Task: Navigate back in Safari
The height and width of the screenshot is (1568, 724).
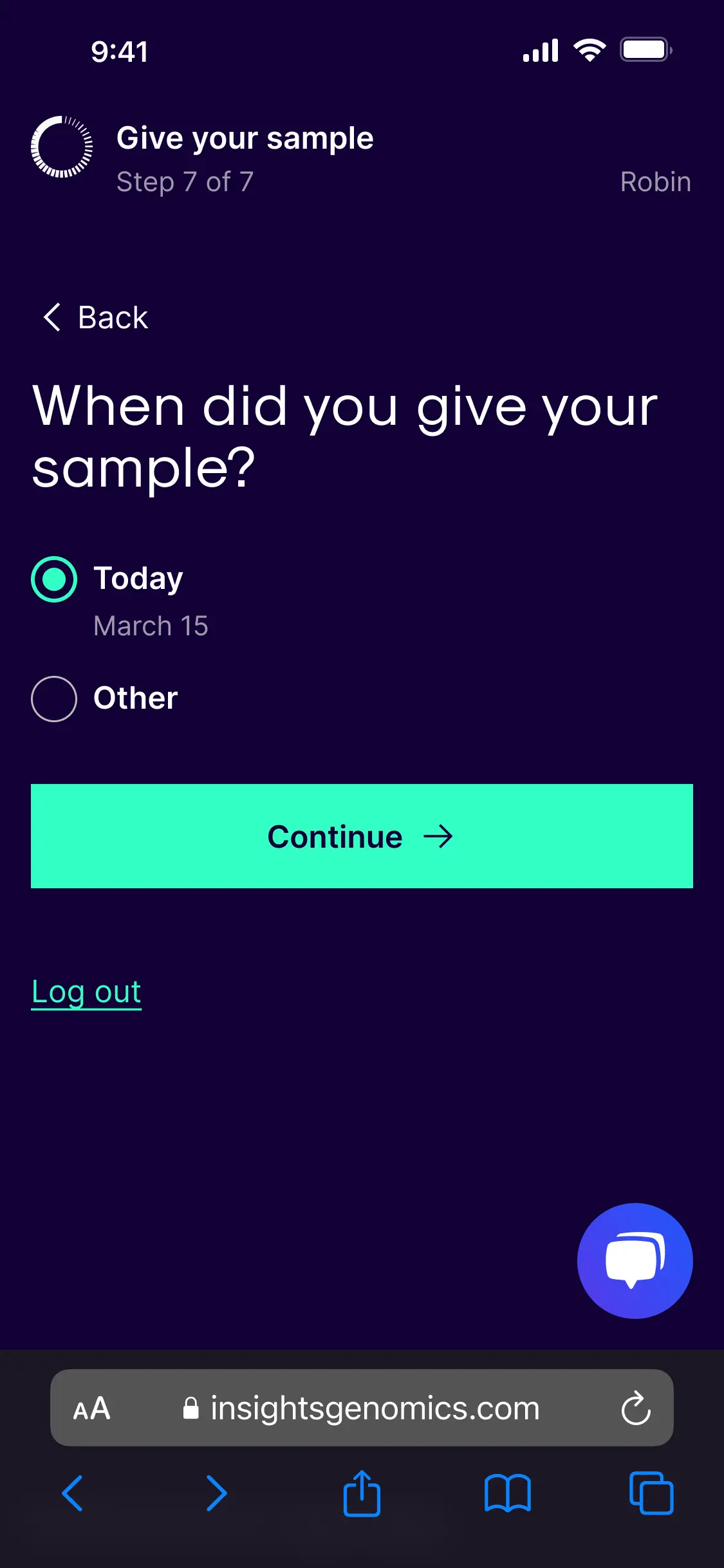Action: pos(72,1493)
